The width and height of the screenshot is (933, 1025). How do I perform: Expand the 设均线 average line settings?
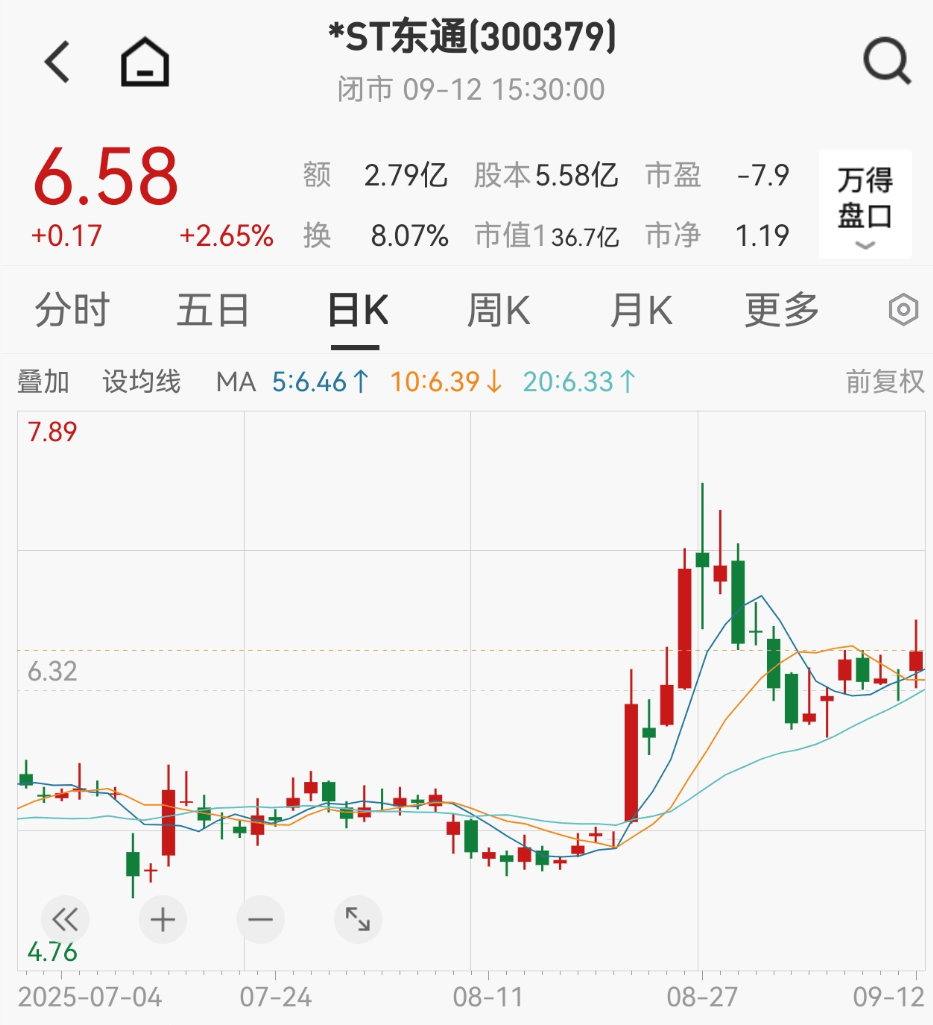click(141, 381)
